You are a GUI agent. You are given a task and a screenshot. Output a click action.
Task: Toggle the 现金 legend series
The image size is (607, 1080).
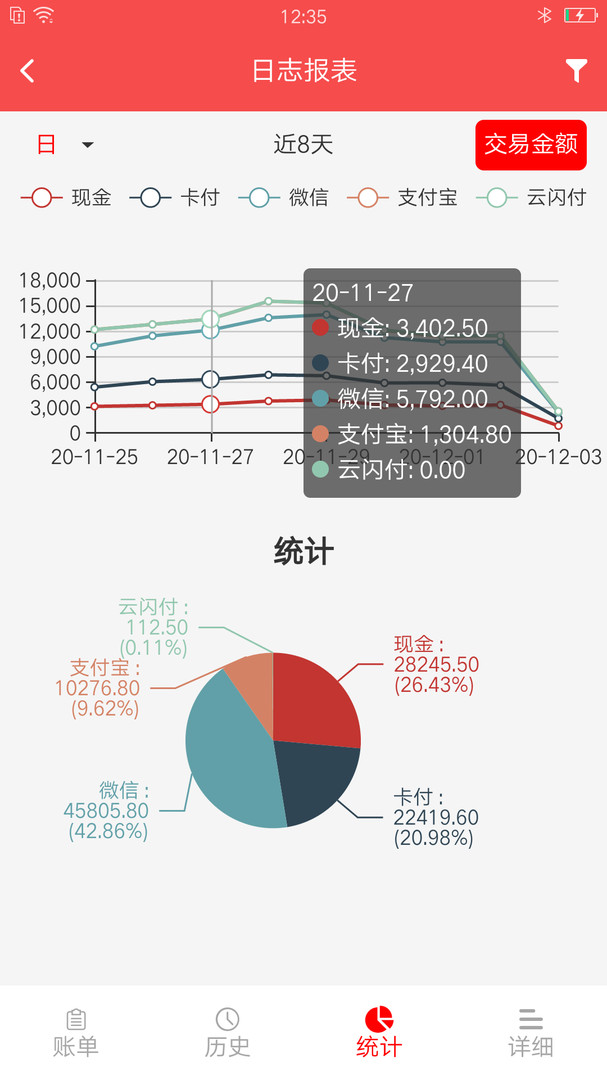pos(66,198)
